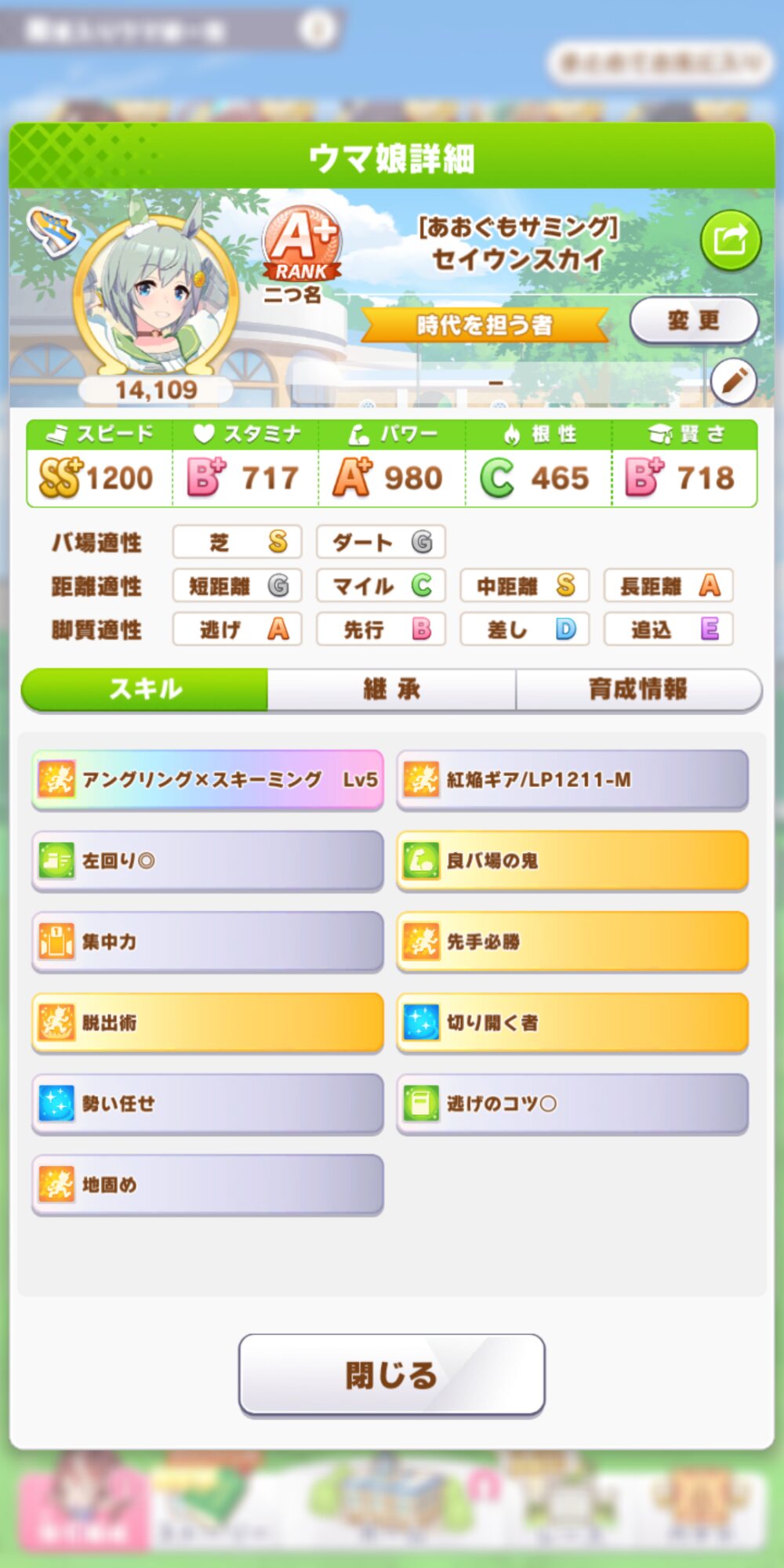Open the 集中力 skill description

208,942
